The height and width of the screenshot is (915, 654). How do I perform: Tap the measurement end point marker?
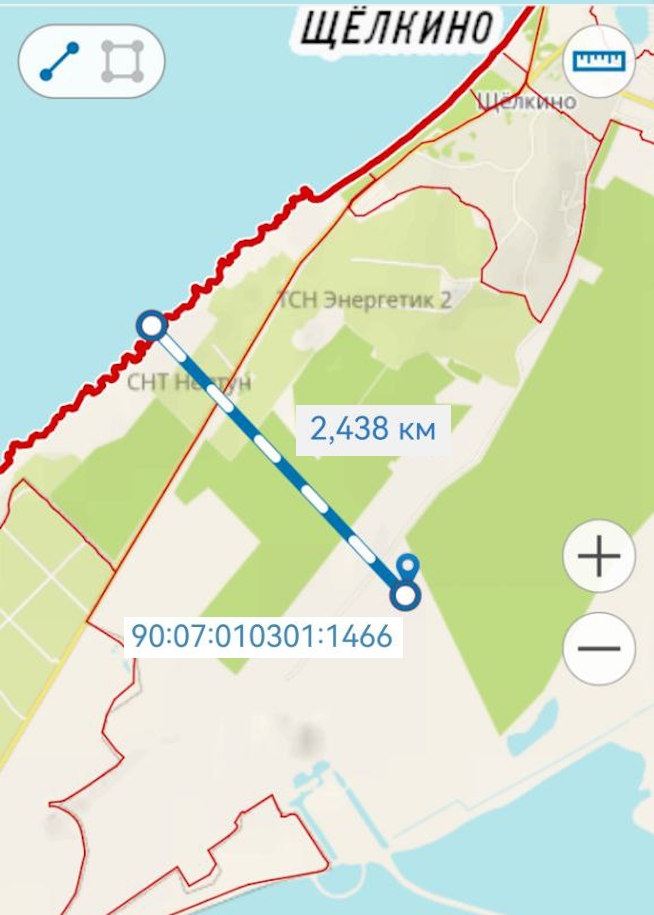[405, 596]
